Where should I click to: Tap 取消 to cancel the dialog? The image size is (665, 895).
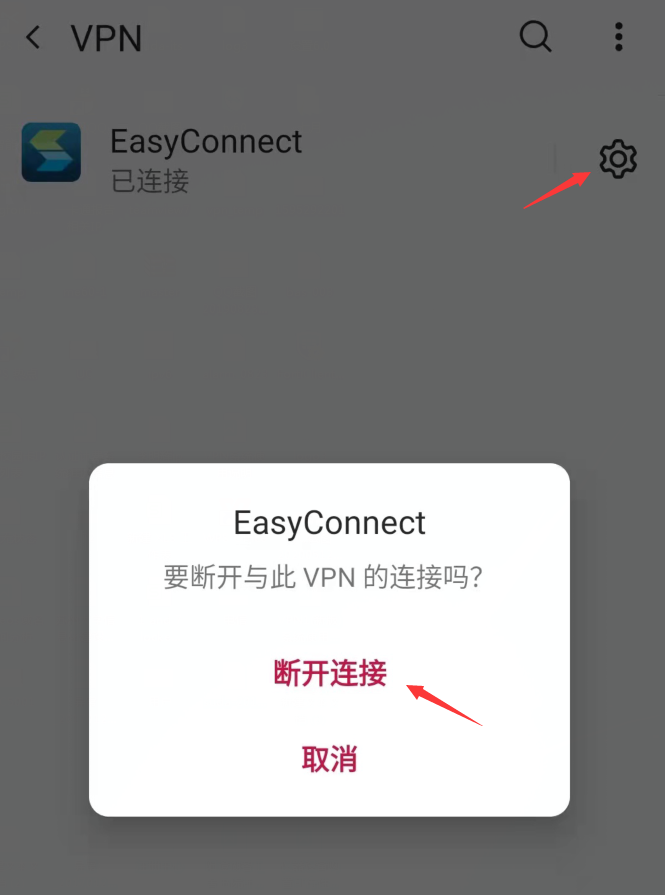(x=330, y=759)
